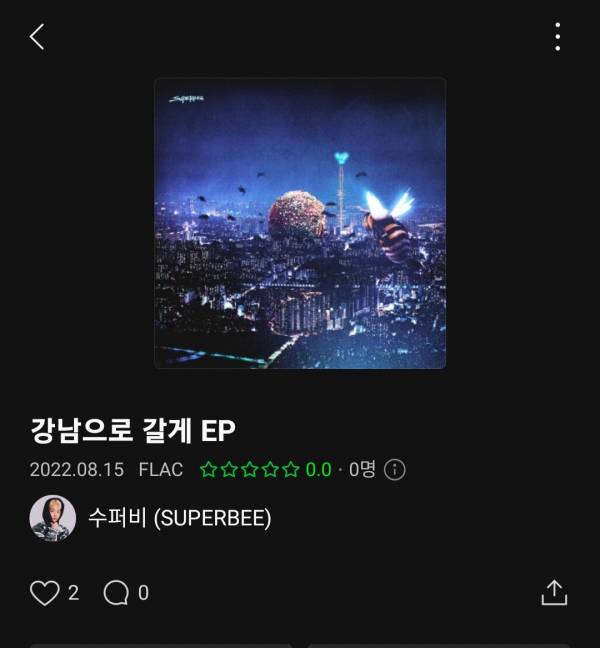Open the three-dot overflow menu
The width and height of the screenshot is (600, 648).
coord(557,37)
